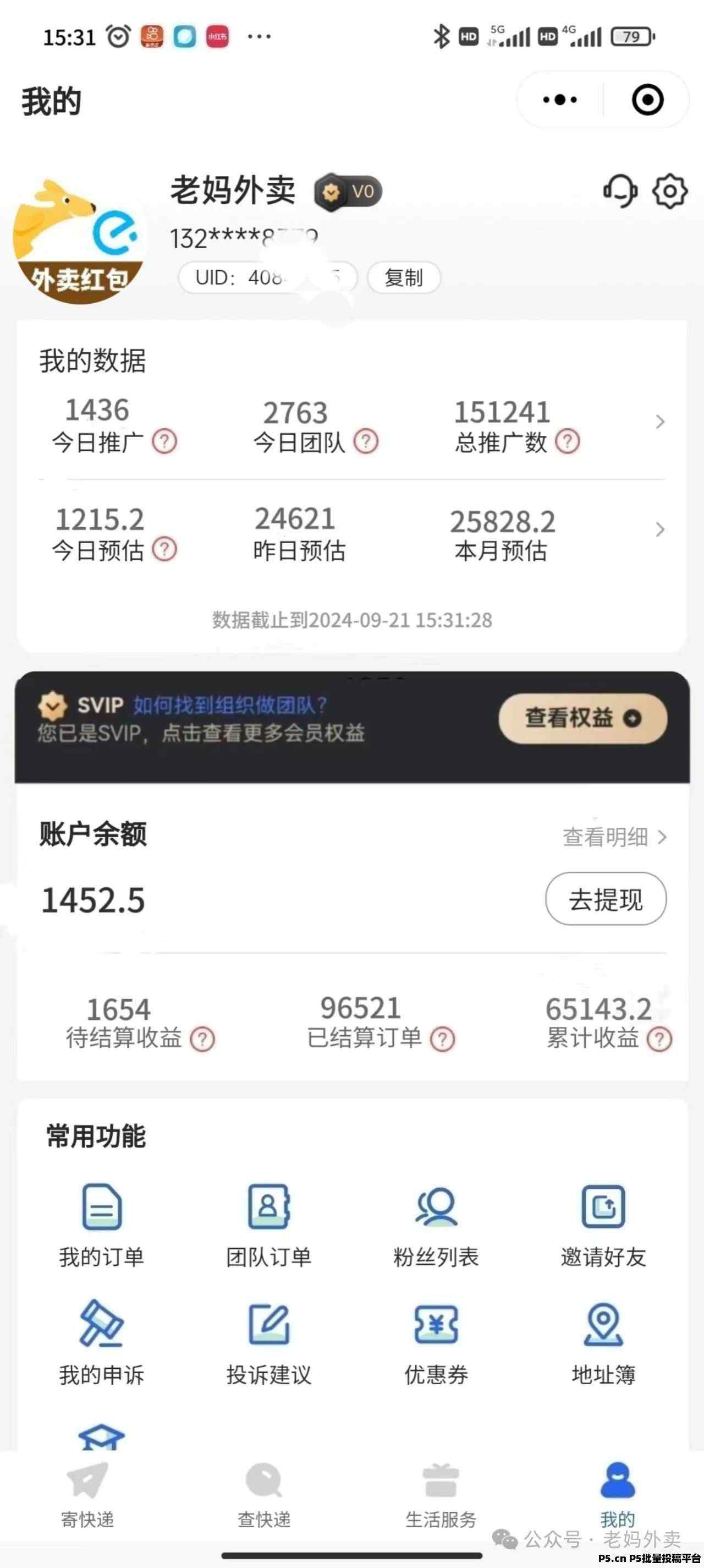Select 邀请好友 to invite friends

(x=603, y=1223)
